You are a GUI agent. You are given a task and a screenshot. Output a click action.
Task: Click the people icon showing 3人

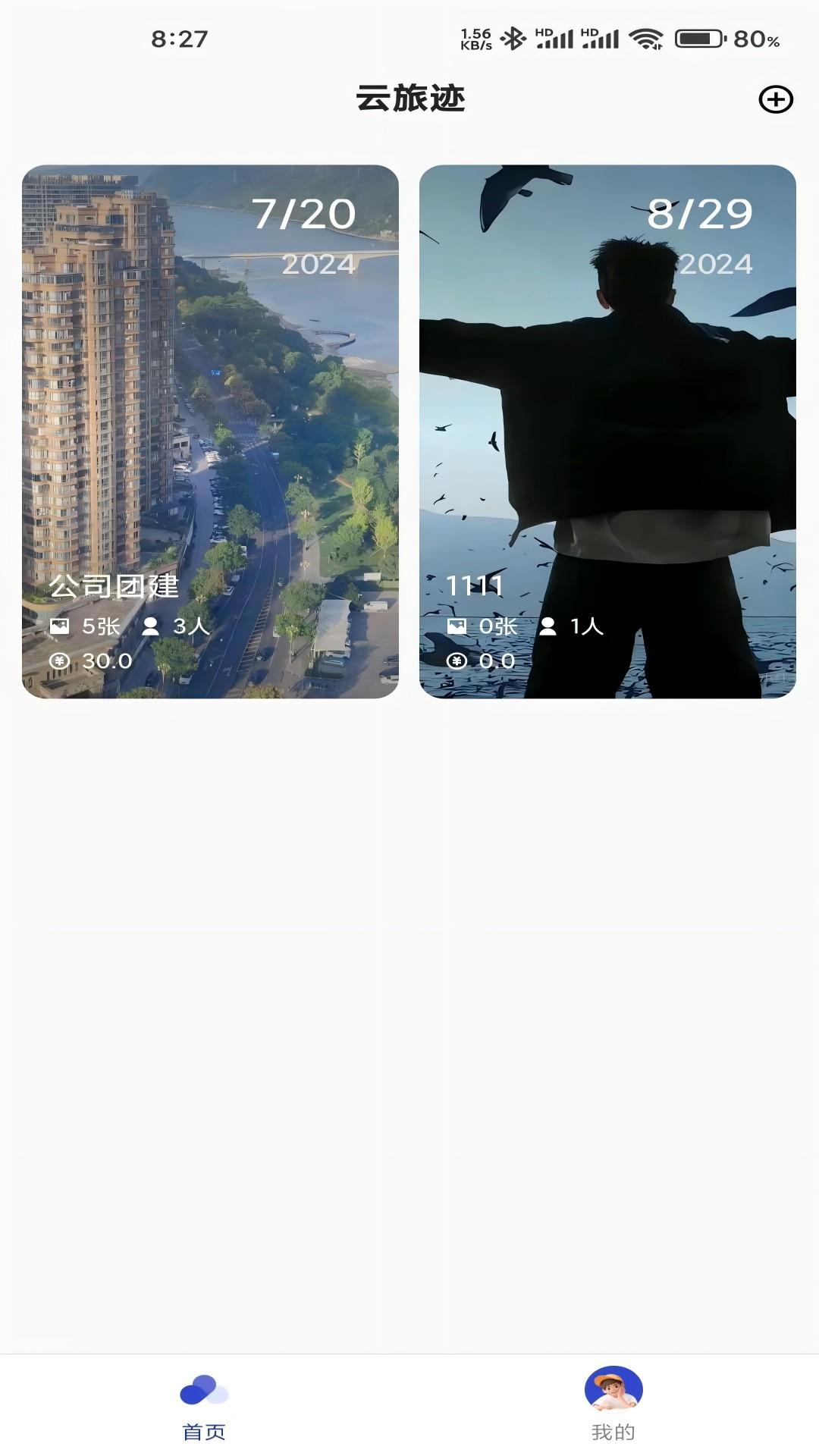(151, 625)
